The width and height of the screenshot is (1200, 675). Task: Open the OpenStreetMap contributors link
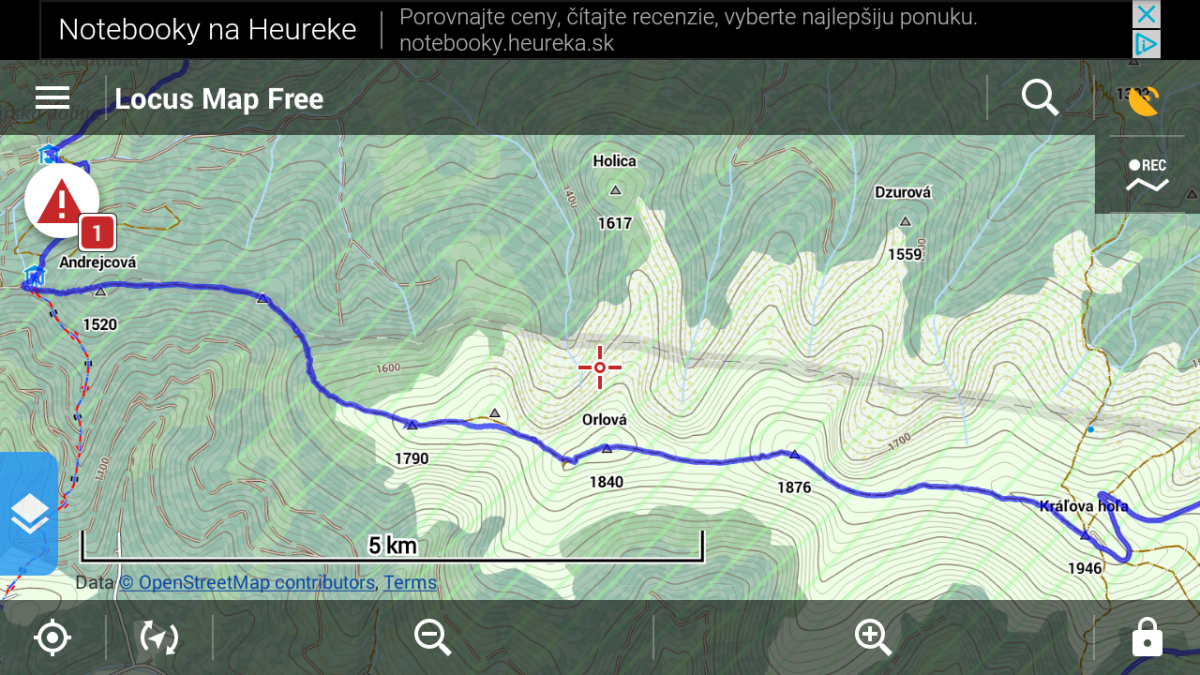point(247,582)
